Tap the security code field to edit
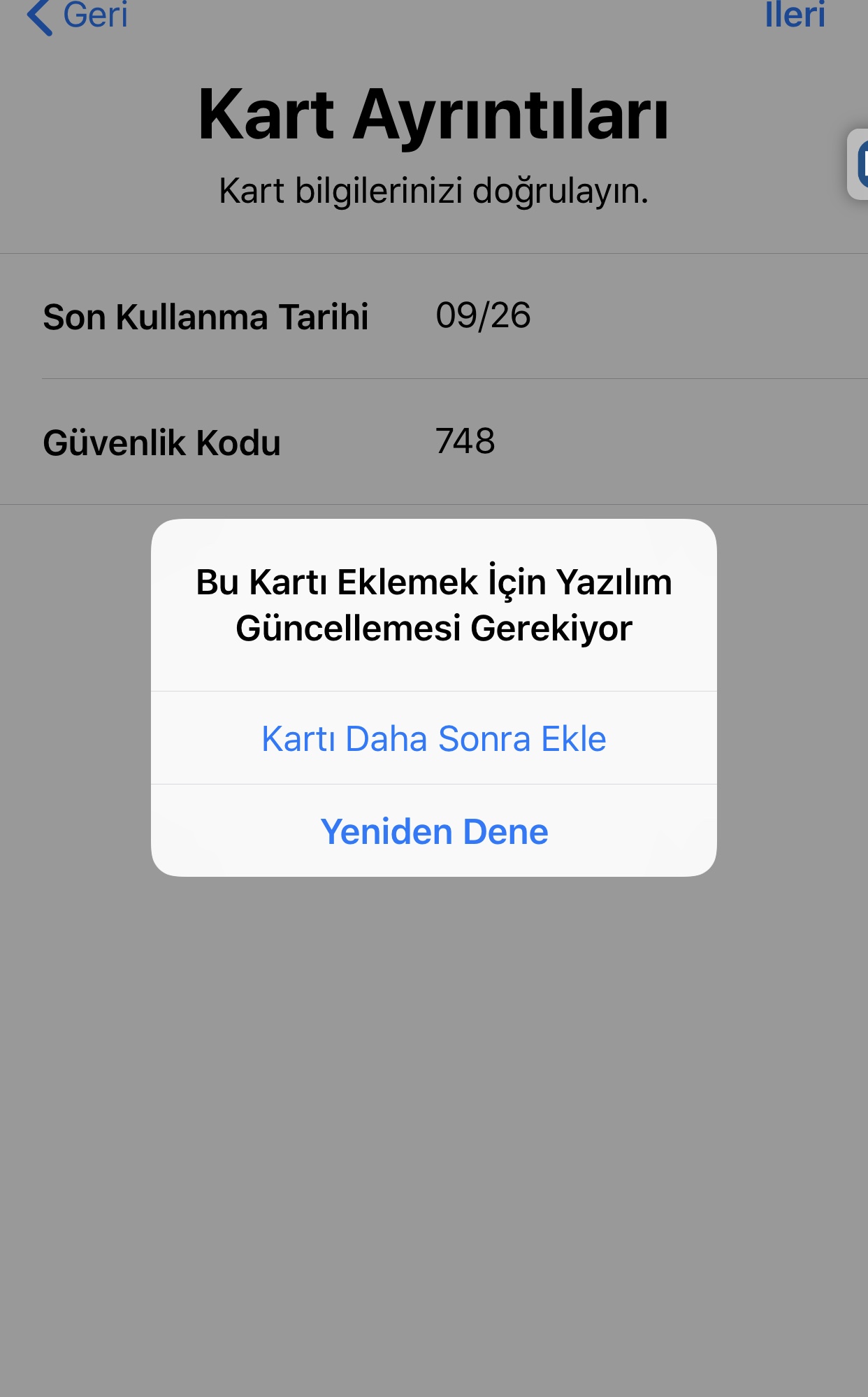Image resolution: width=868 pixels, height=1397 pixels. (464, 440)
